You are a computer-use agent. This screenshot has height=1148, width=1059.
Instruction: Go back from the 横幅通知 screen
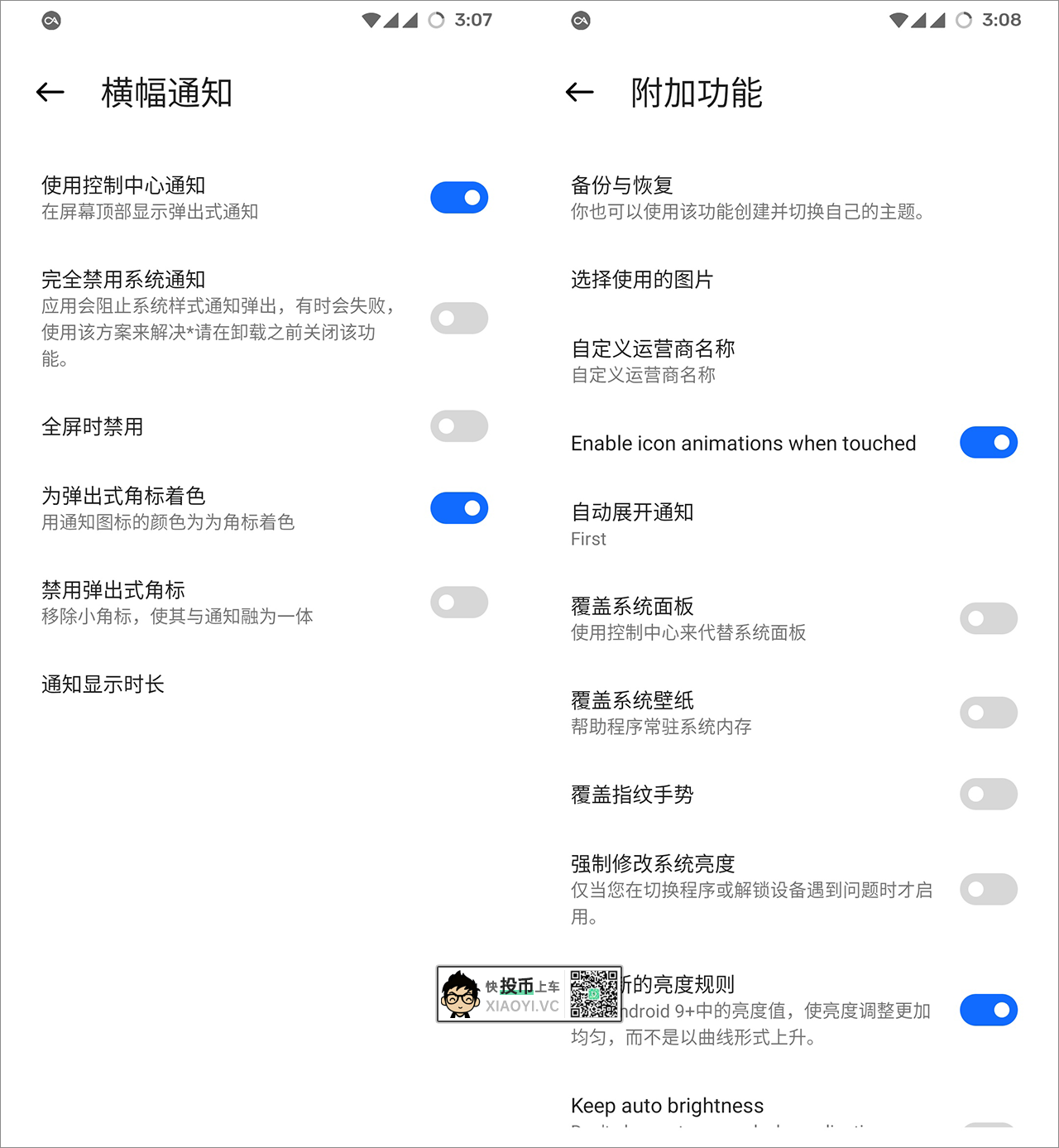click(x=50, y=93)
